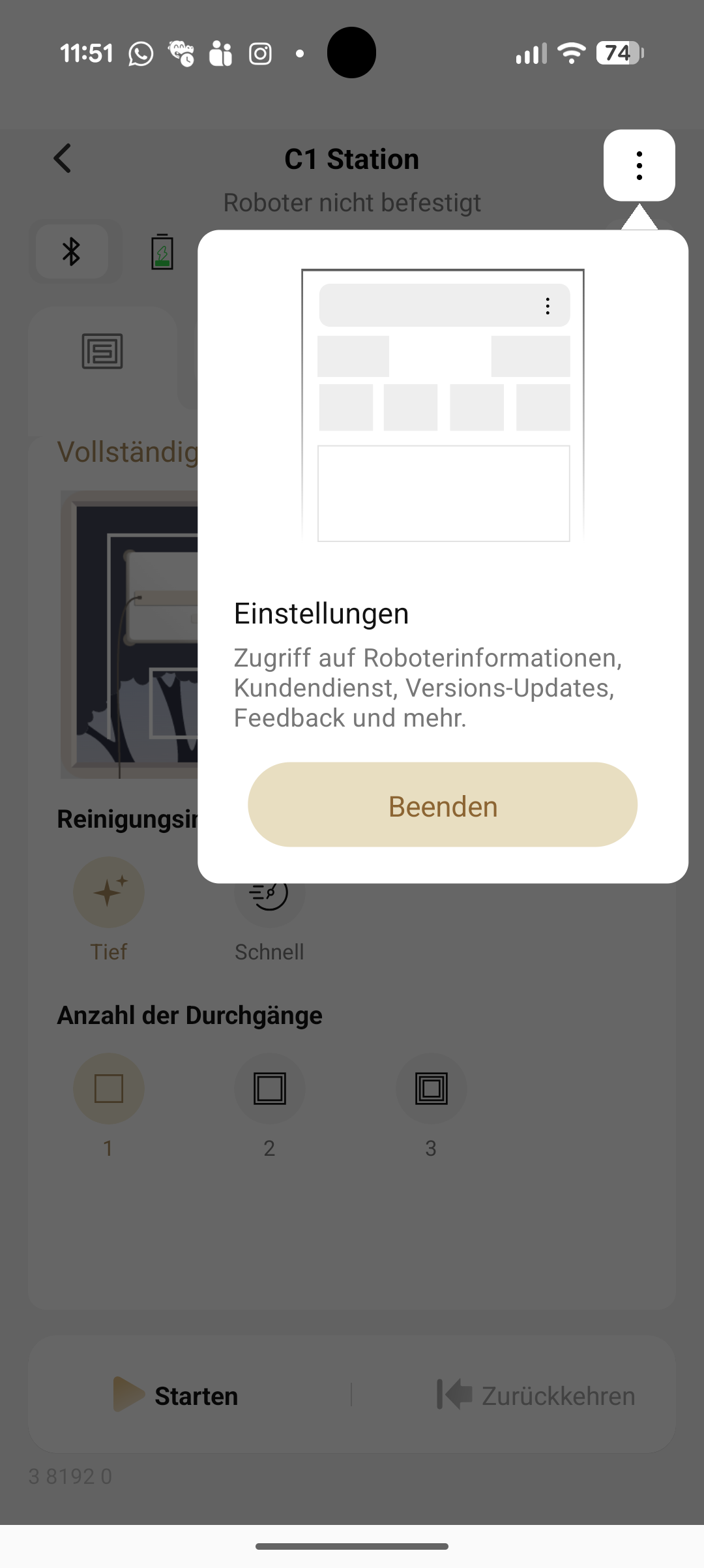The height and width of the screenshot is (1568, 704).
Task: Set number of passes to 1
Action: (109, 1089)
